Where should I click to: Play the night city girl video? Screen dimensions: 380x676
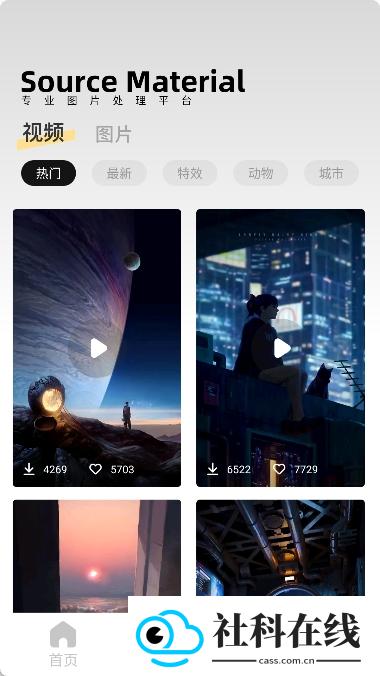click(282, 348)
